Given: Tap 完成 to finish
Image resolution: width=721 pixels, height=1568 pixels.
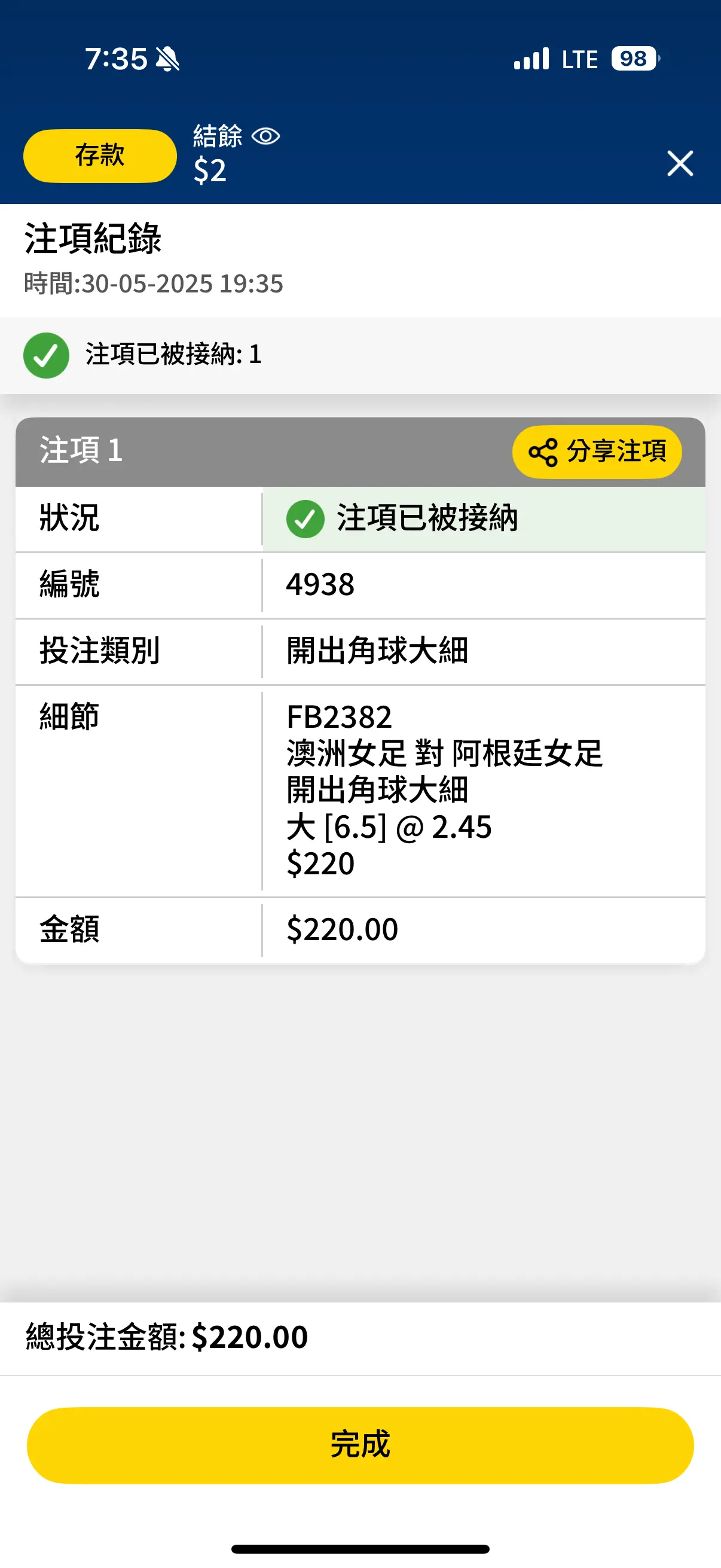Looking at the screenshot, I should 360,1444.
